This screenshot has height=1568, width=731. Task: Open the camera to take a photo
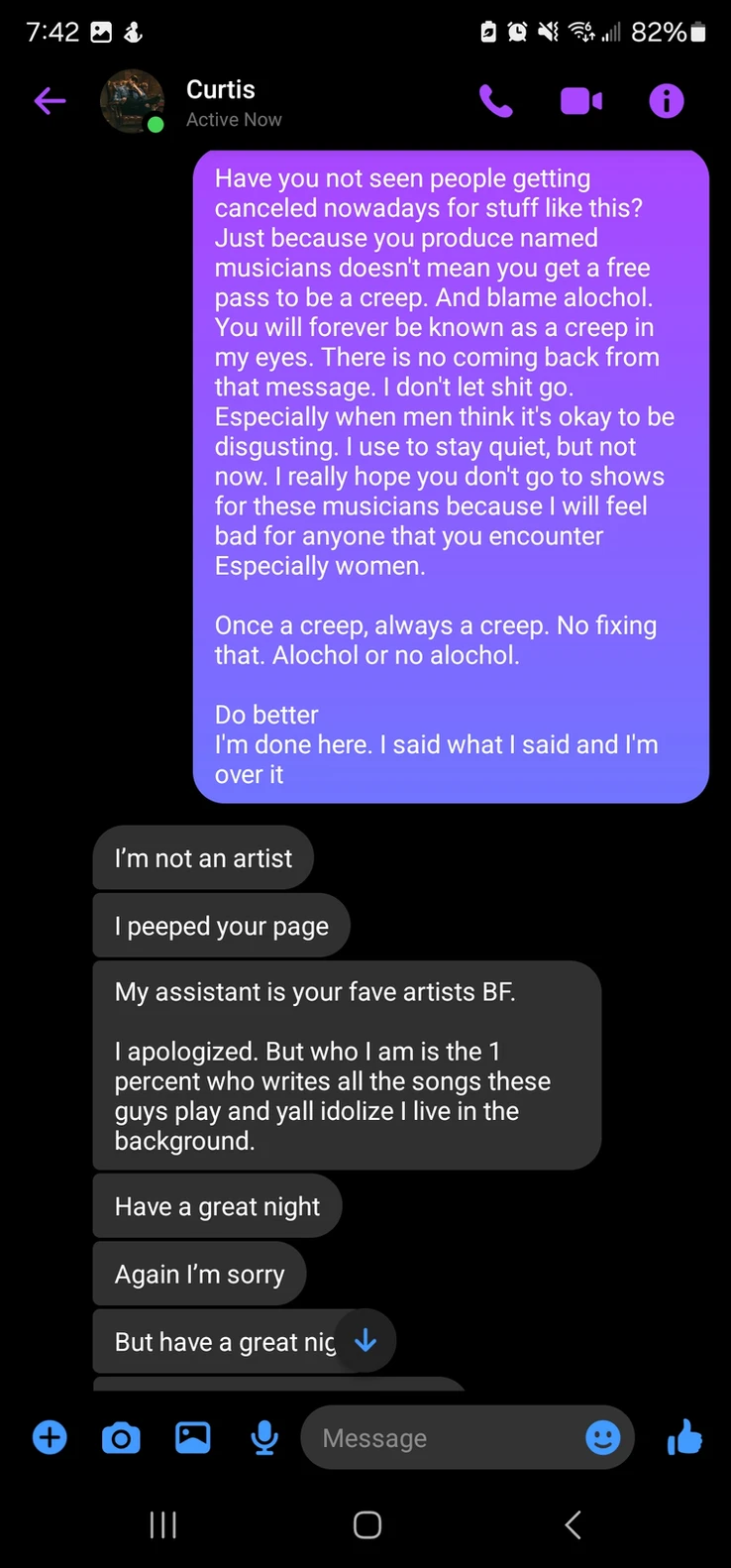[x=121, y=1437]
